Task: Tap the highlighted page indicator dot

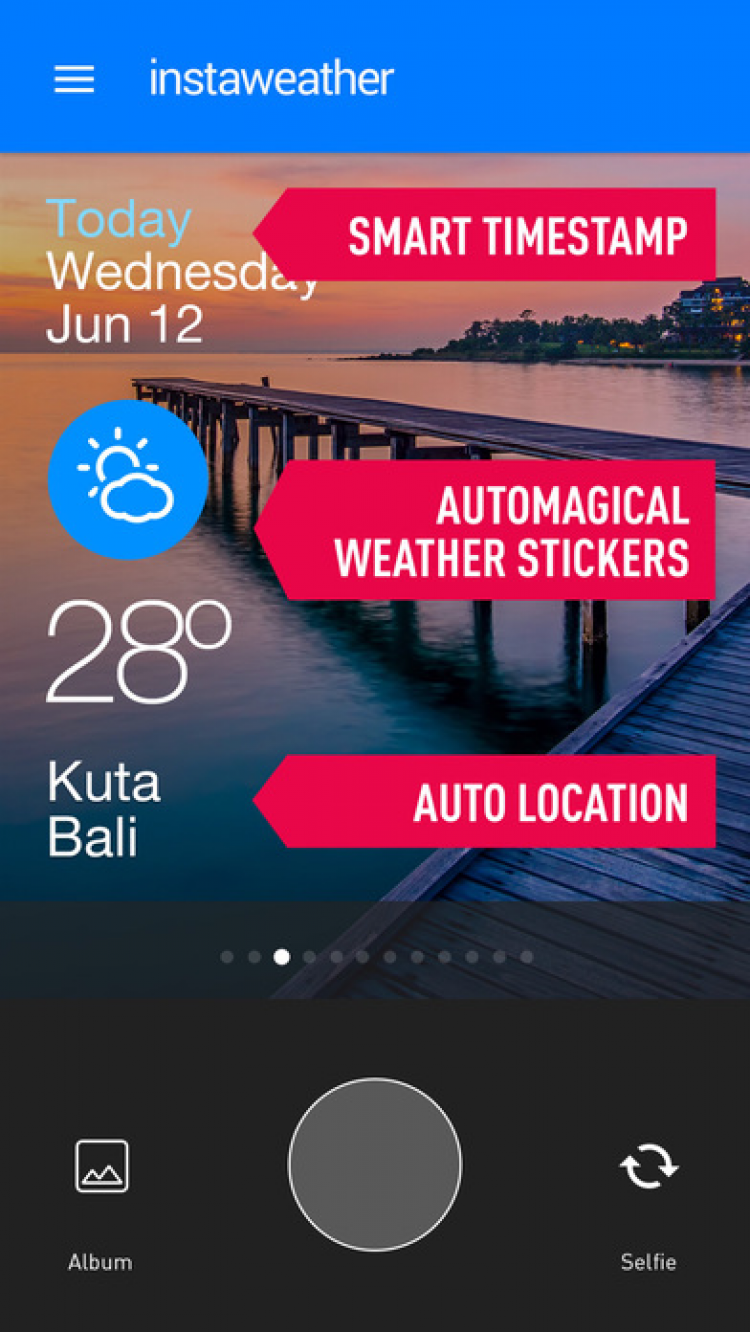Action: click(282, 957)
